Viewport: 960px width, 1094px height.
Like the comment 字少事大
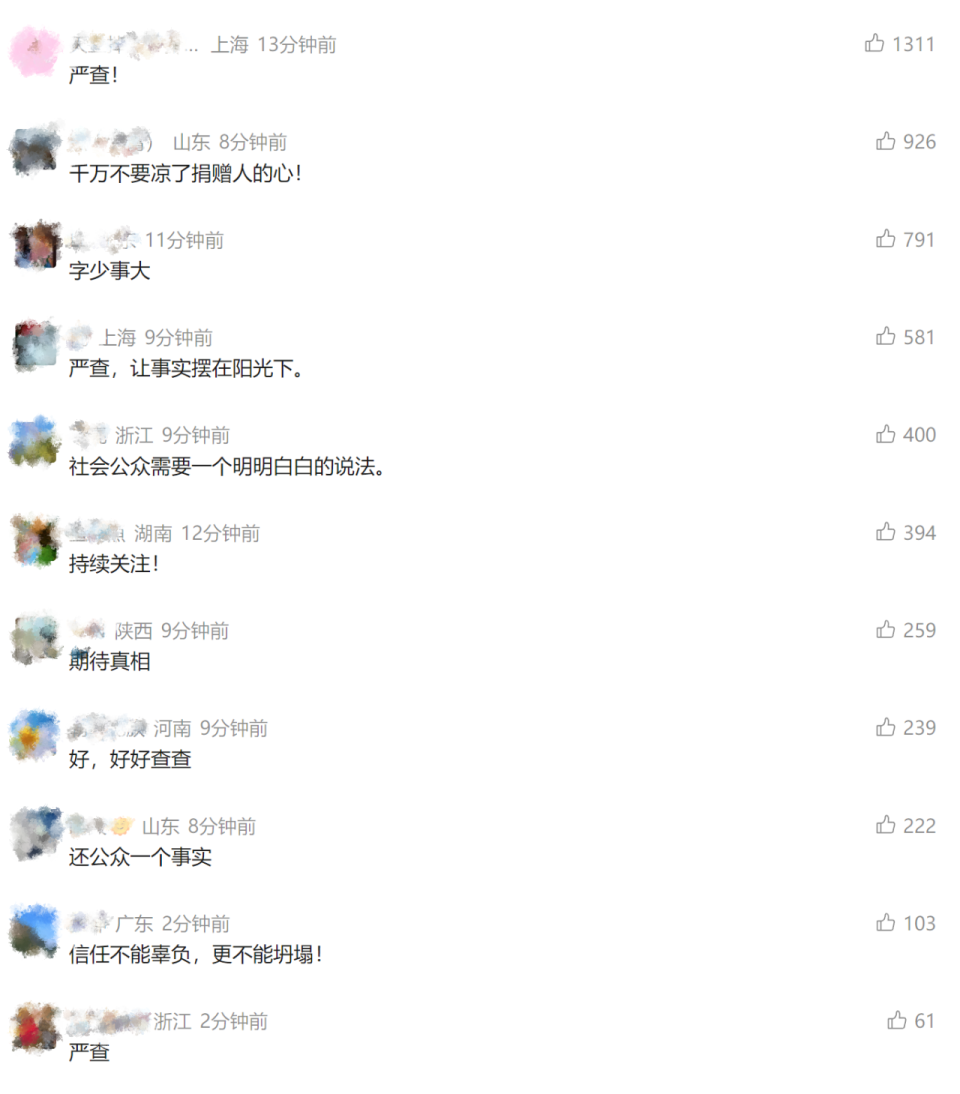pyautogui.click(x=886, y=240)
